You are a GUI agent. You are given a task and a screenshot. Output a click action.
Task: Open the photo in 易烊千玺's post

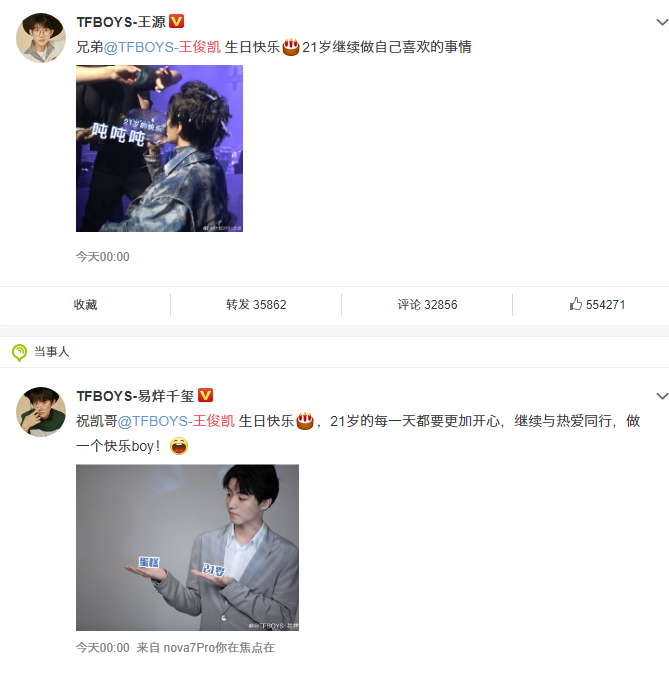[187, 547]
